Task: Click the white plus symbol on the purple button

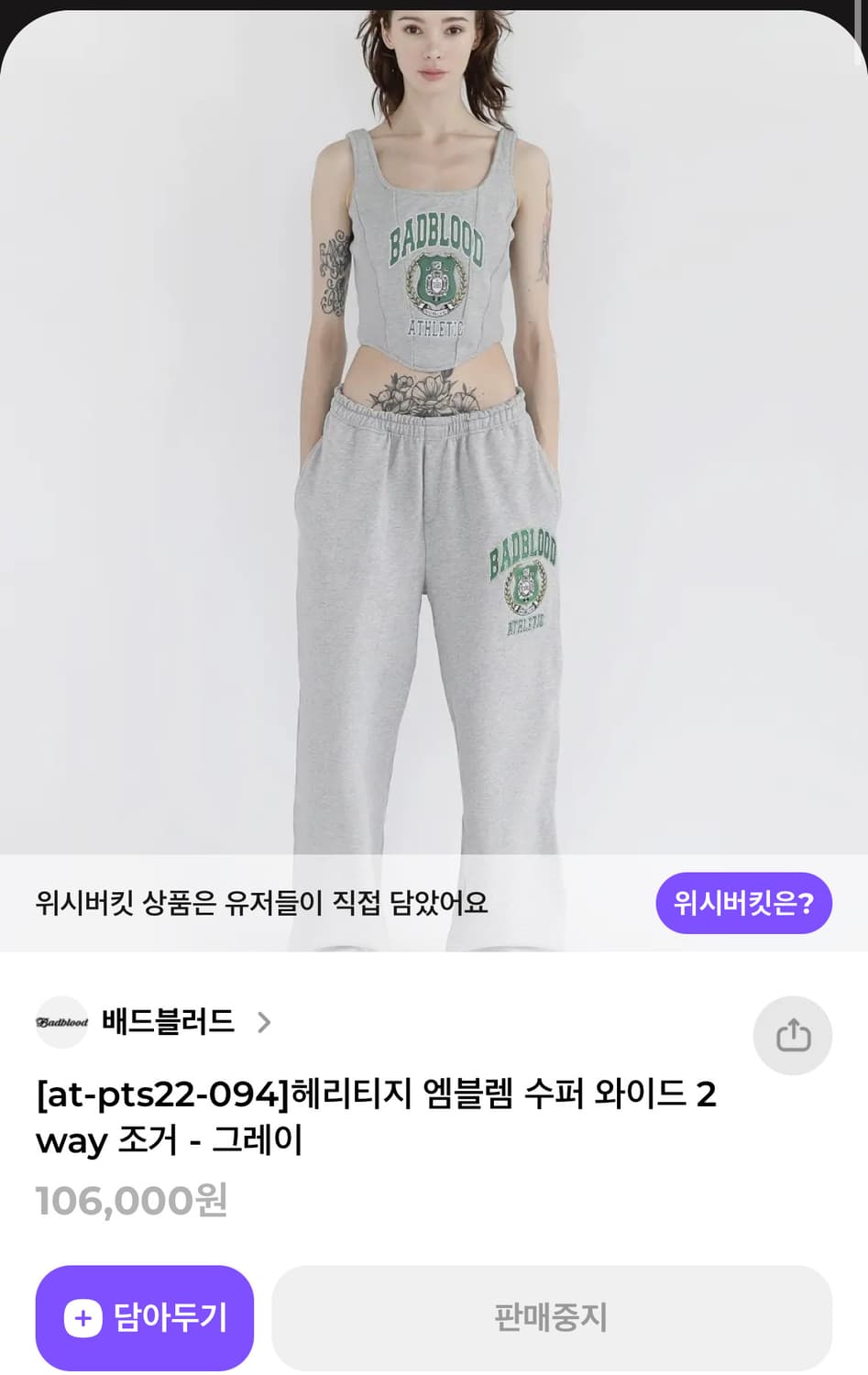Action: click(x=84, y=1318)
